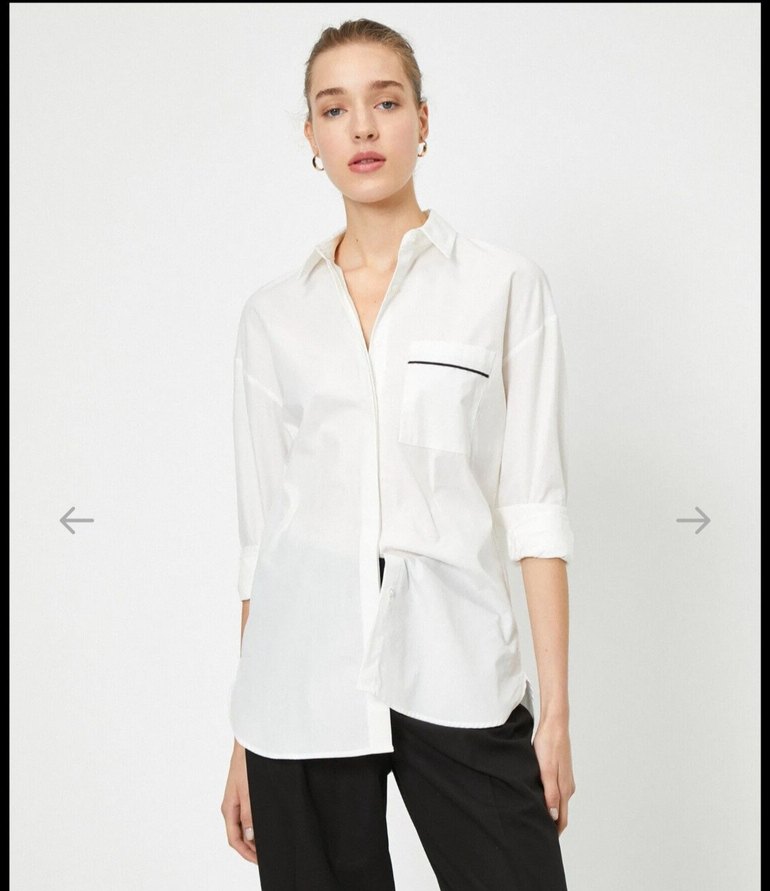Show the next product photo
Viewport: 770px width, 891px height.
click(x=693, y=520)
